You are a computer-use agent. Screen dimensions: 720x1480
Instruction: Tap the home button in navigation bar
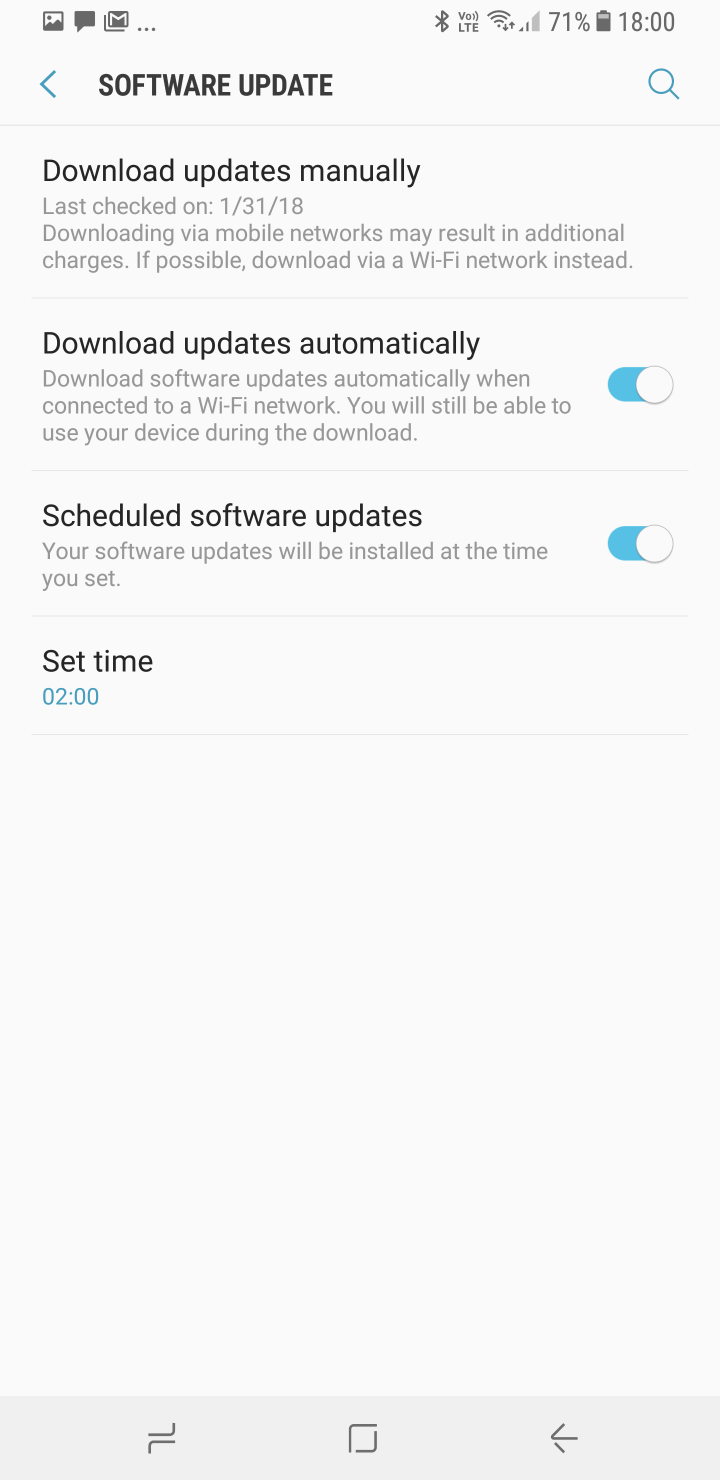point(362,1439)
